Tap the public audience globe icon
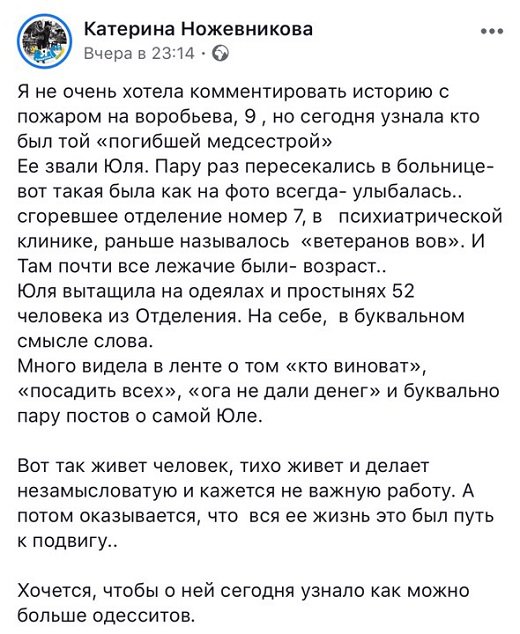Viewport: 520px width, 634px height. (x=220, y=53)
